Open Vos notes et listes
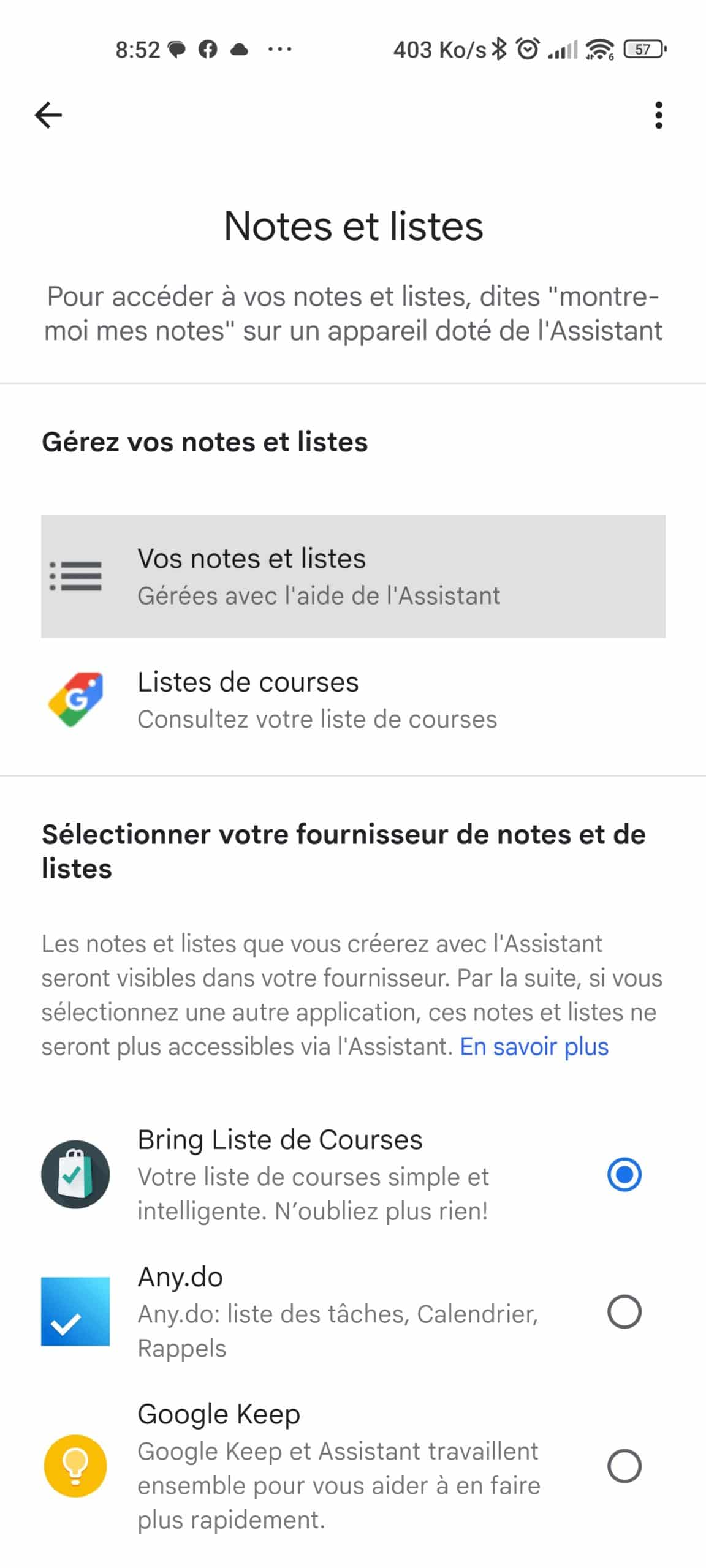The image size is (706, 1568). (353, 576)
